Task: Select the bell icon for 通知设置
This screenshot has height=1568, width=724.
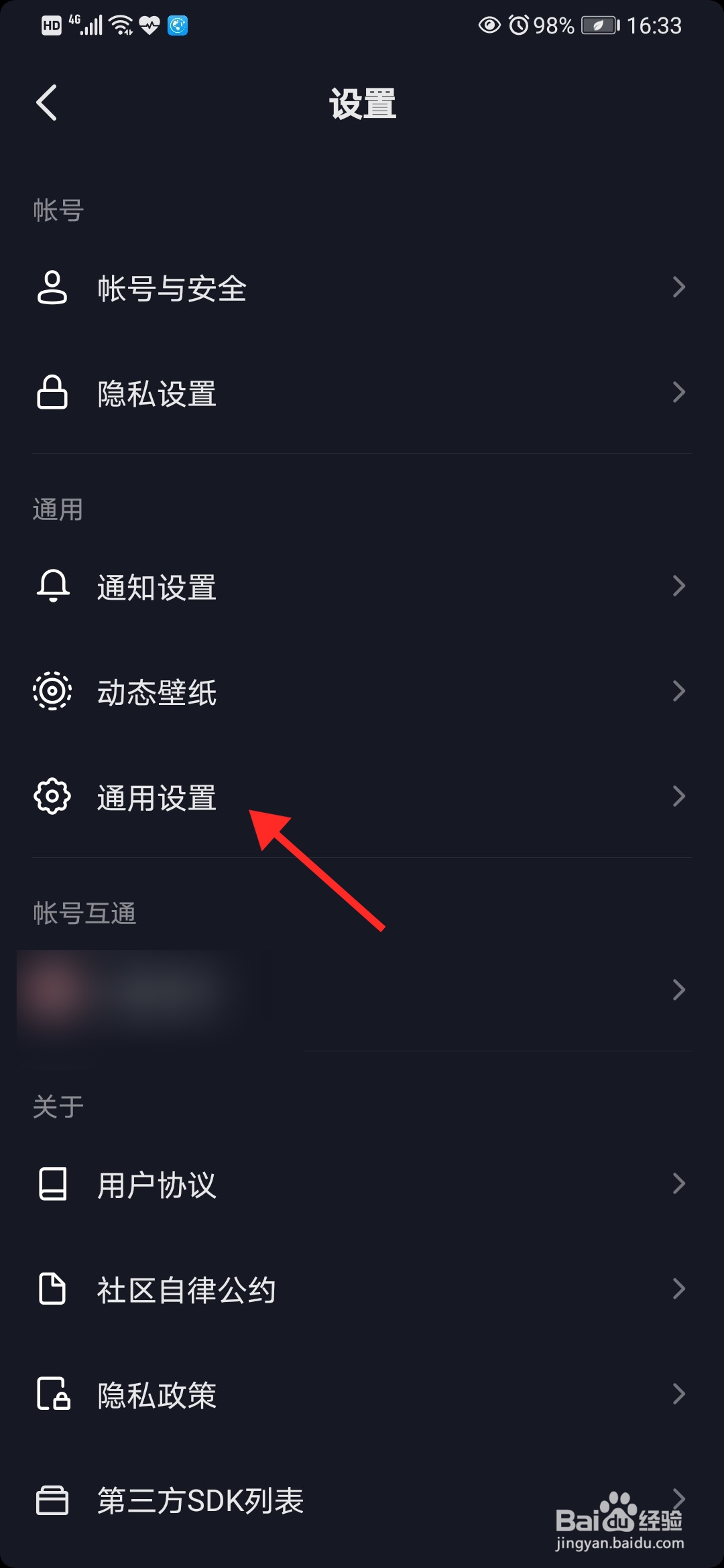Action: pyautogui.click(x=52, y=587)
